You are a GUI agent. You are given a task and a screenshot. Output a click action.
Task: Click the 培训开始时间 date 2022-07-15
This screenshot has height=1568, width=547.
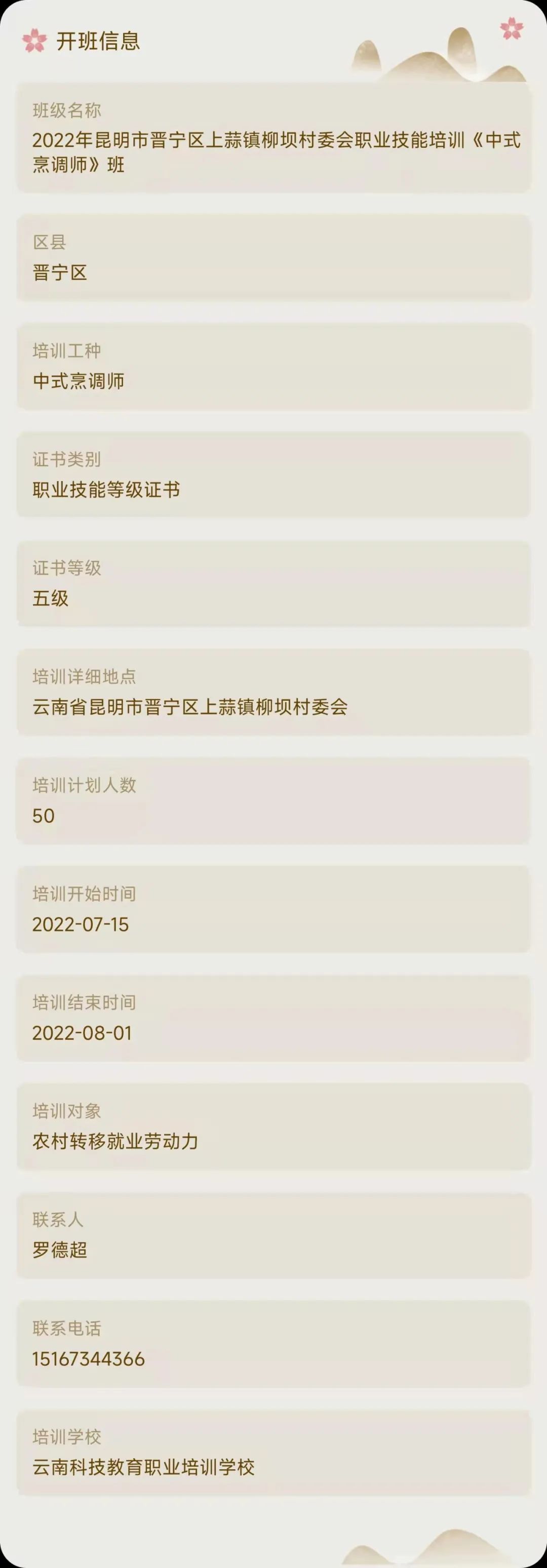pos(82,924)
